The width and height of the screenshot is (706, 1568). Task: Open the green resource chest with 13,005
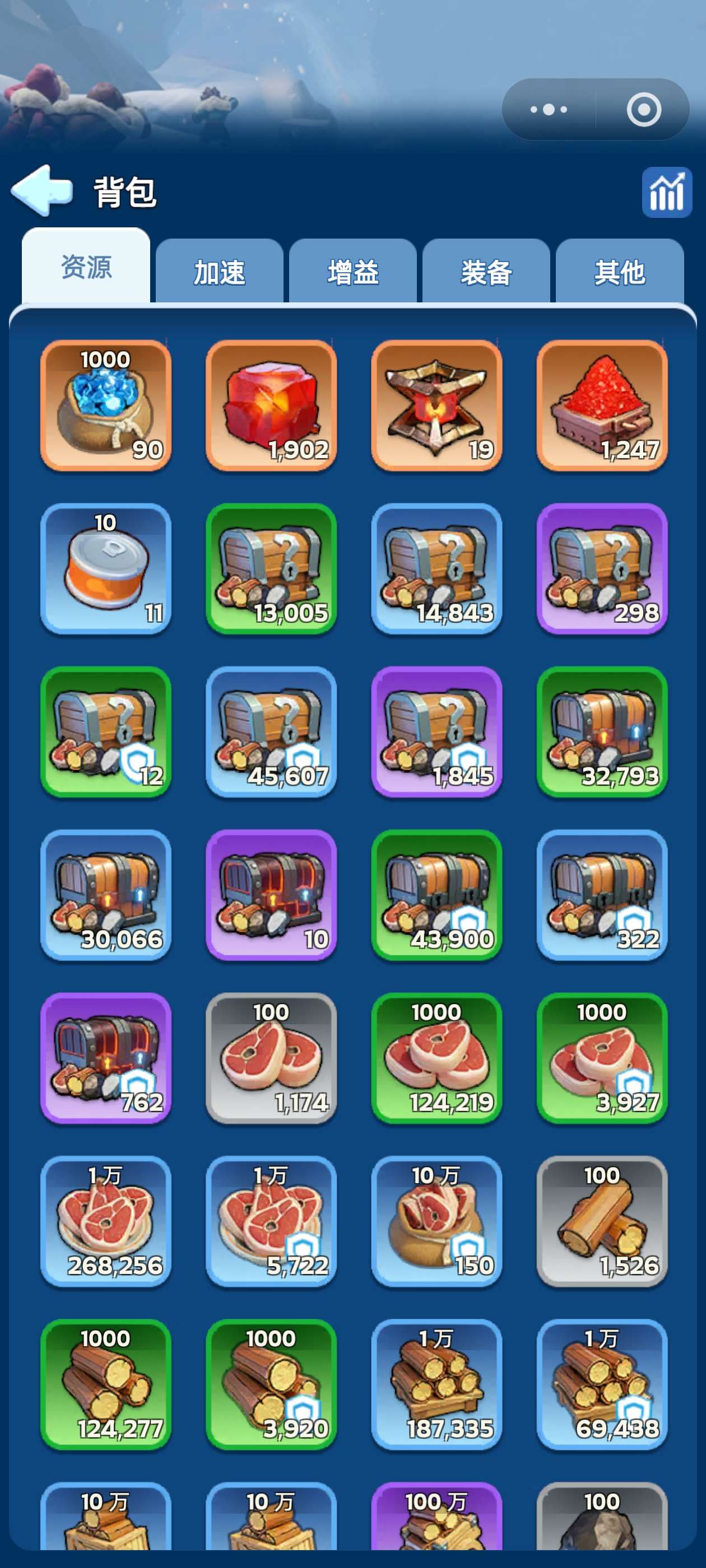click(271, 568)
